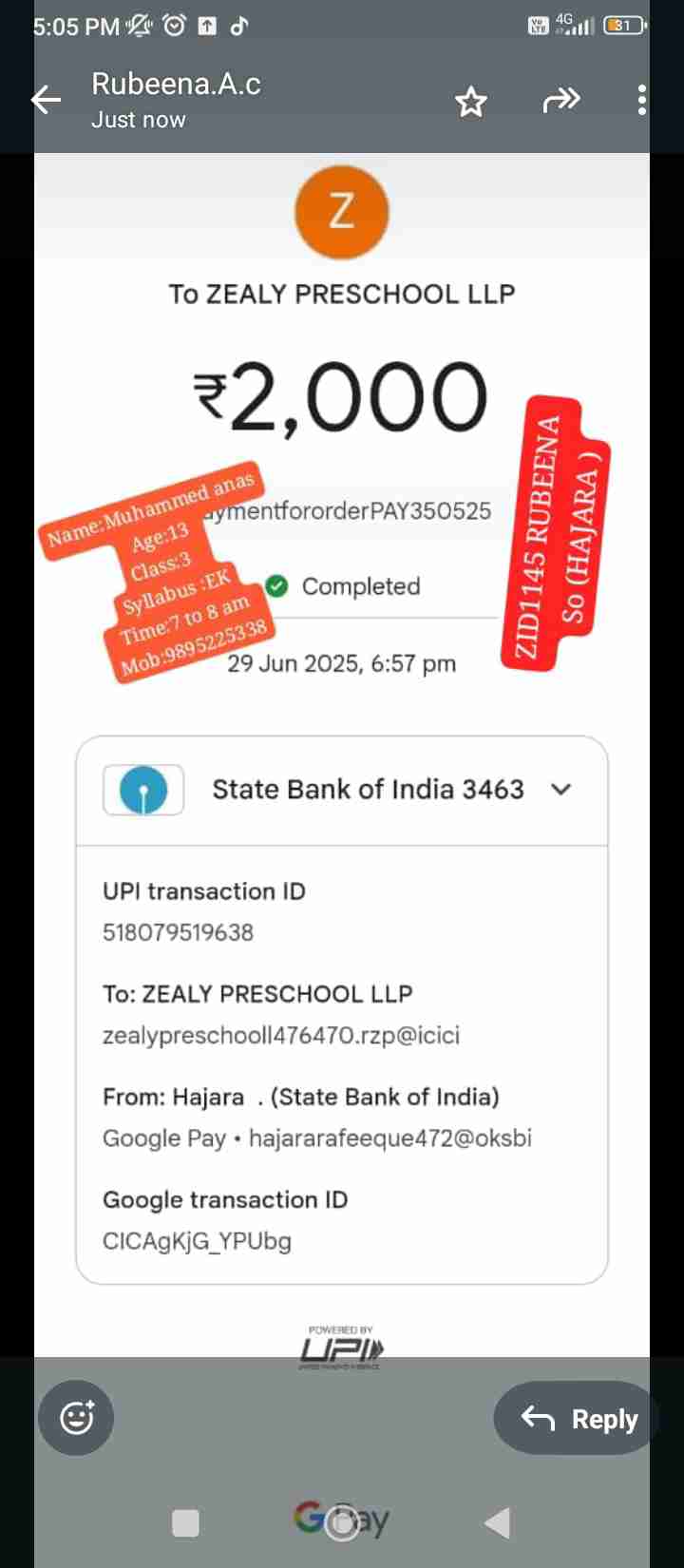Go back from the image viewer
Viewport: 684px width, 1568px height.
click(x=46, y=100)
